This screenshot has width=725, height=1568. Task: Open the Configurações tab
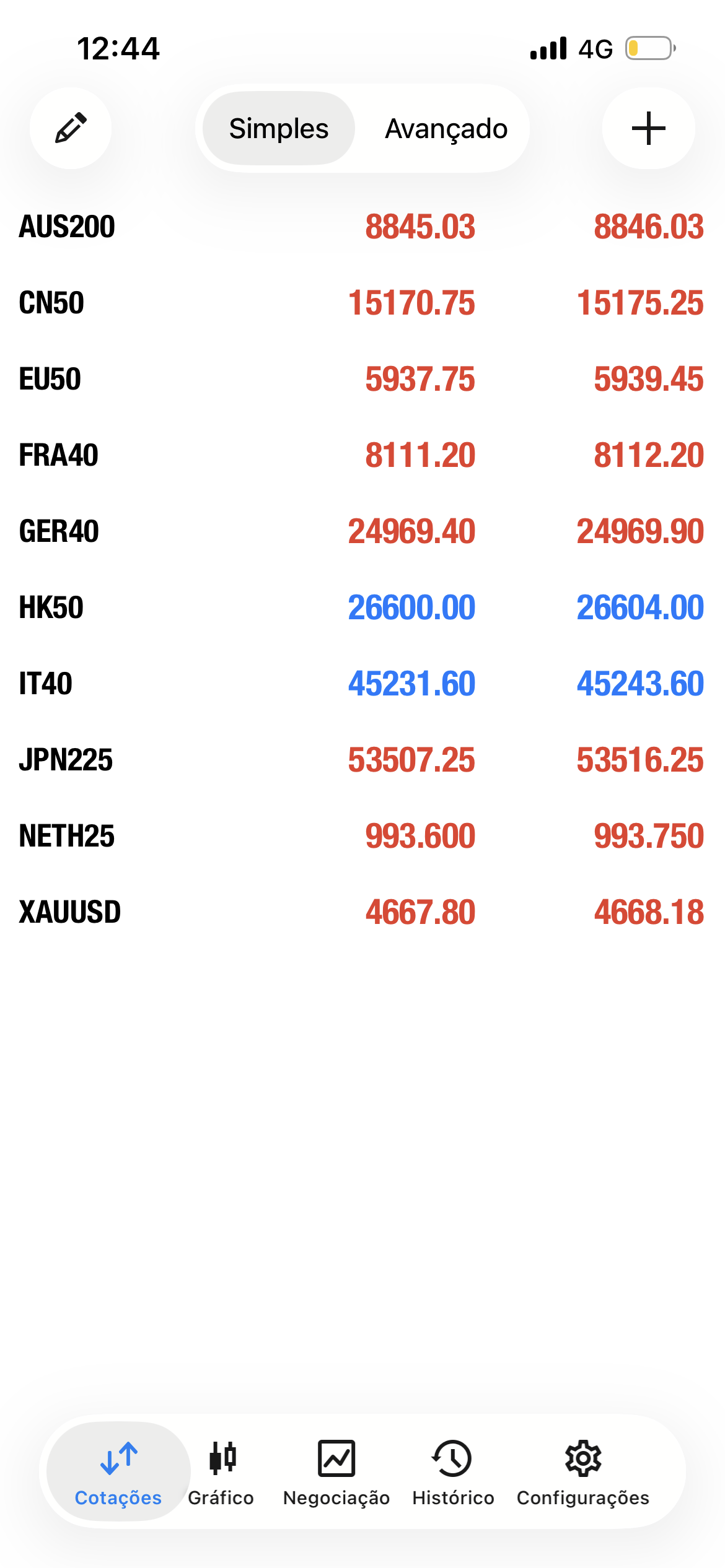point(583,1472)
